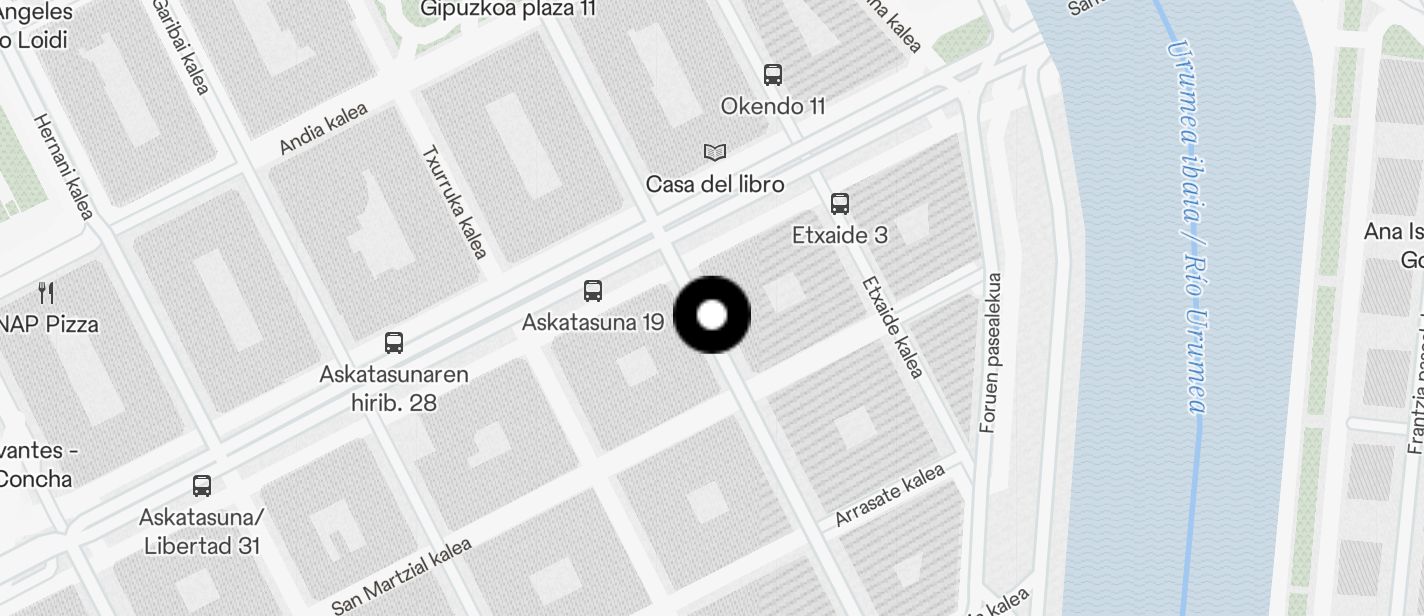This screenshot has width=1424, height=616.
Task: Select the Askatasuna/Libertad 31 bus stop
Action: (x=202, y=486)
